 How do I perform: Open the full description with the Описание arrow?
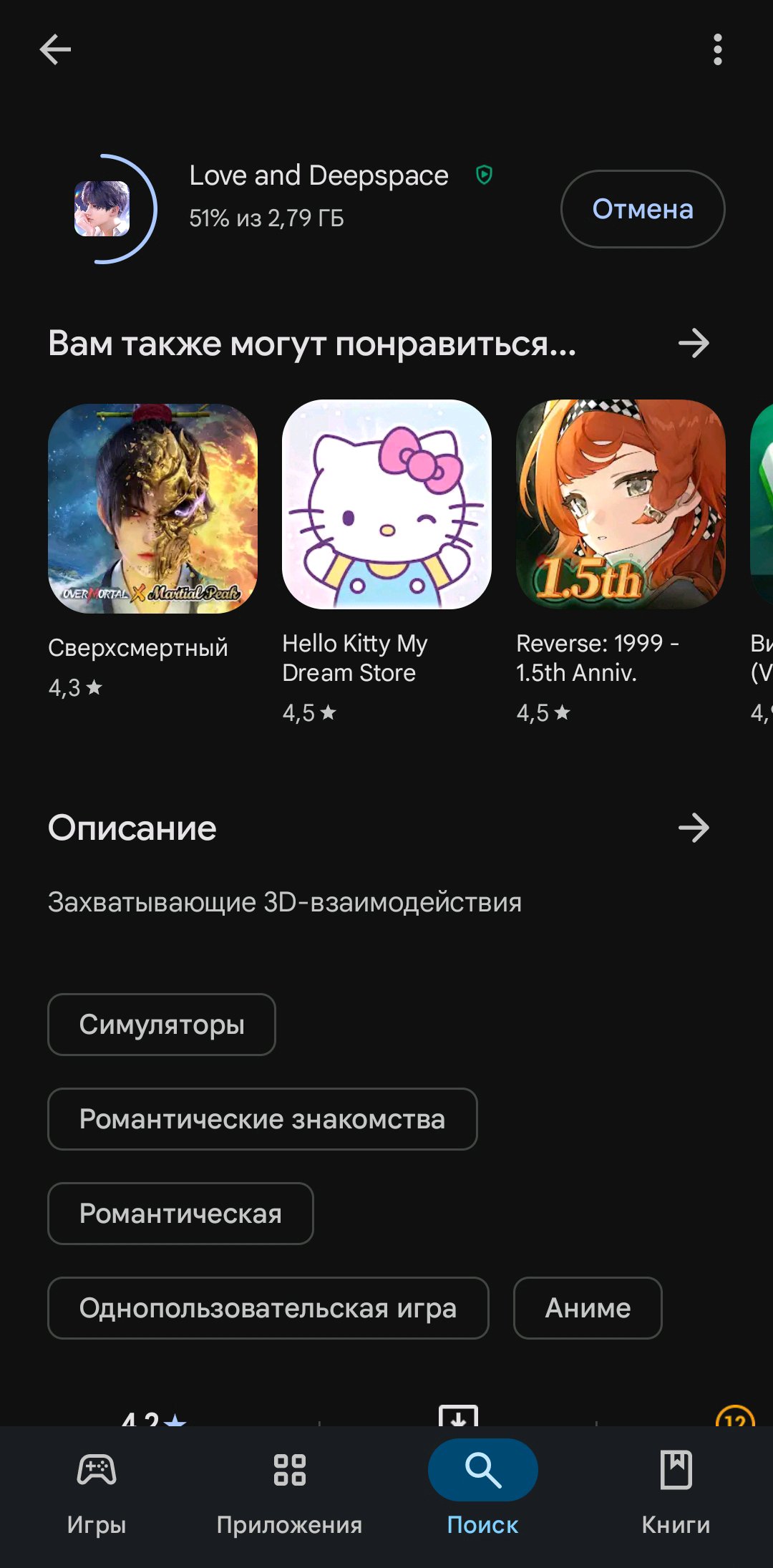click(x=694, y=828)
